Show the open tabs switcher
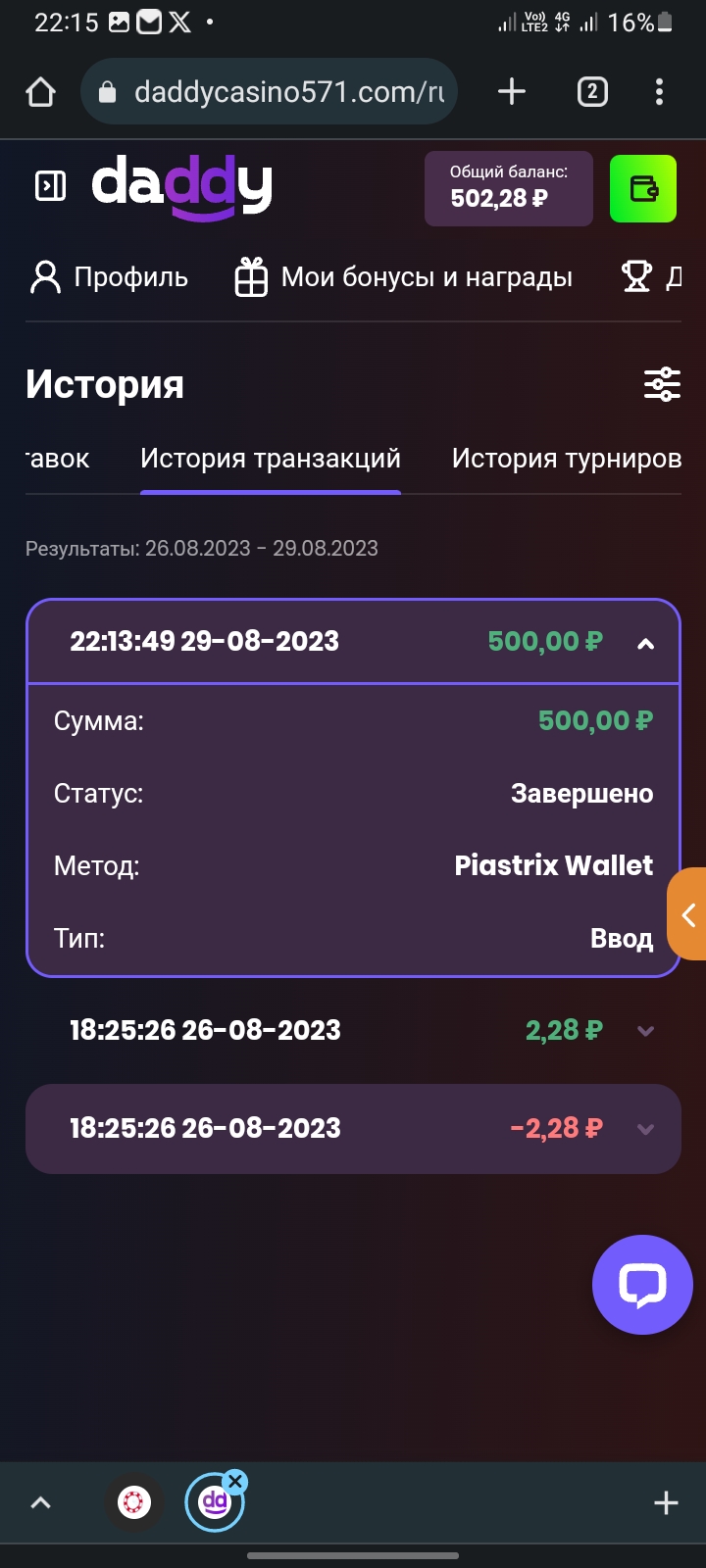This screenshot has height=1568, width=706. [x=591, y=92]
